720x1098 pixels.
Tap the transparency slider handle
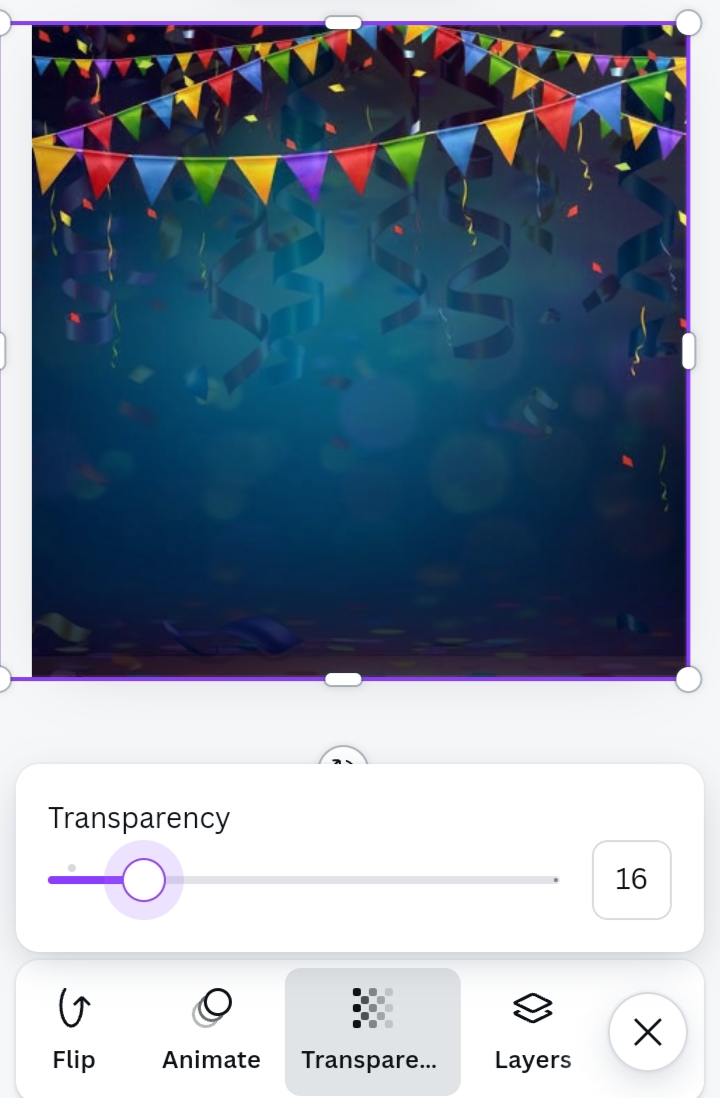pos(144,880)
